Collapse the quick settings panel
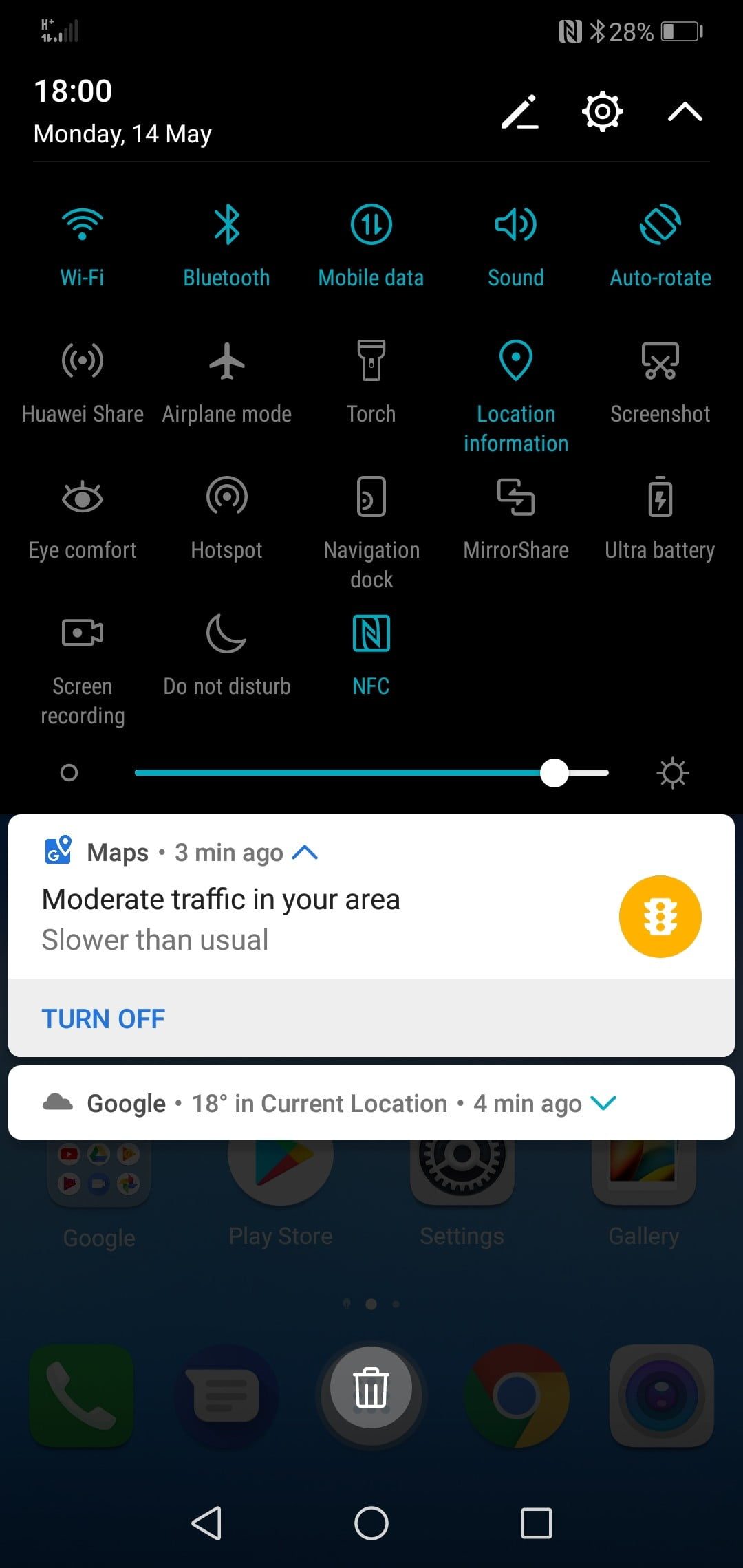Viewport: 743px width, 1568px height. coord(685,111)
